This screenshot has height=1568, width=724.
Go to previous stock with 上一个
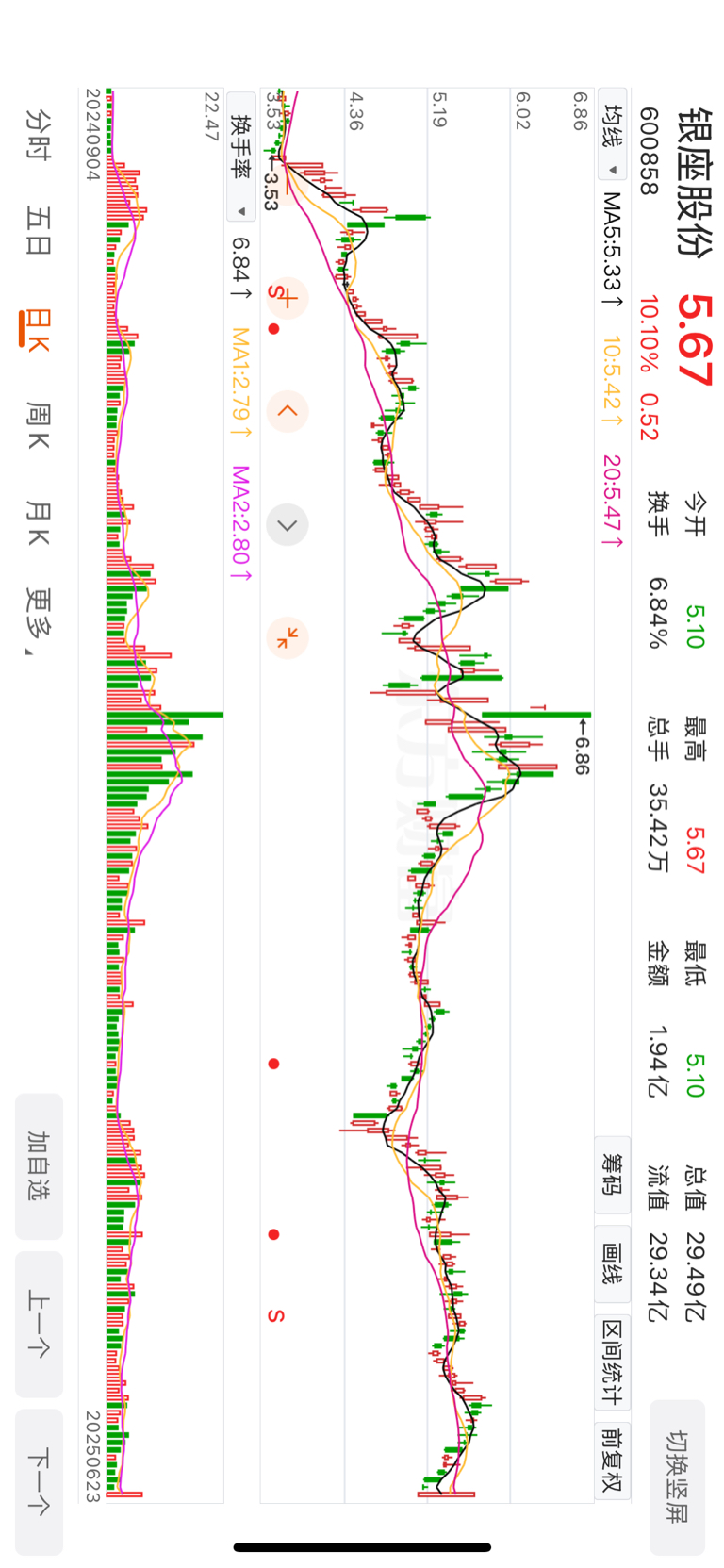[39, 1324]
